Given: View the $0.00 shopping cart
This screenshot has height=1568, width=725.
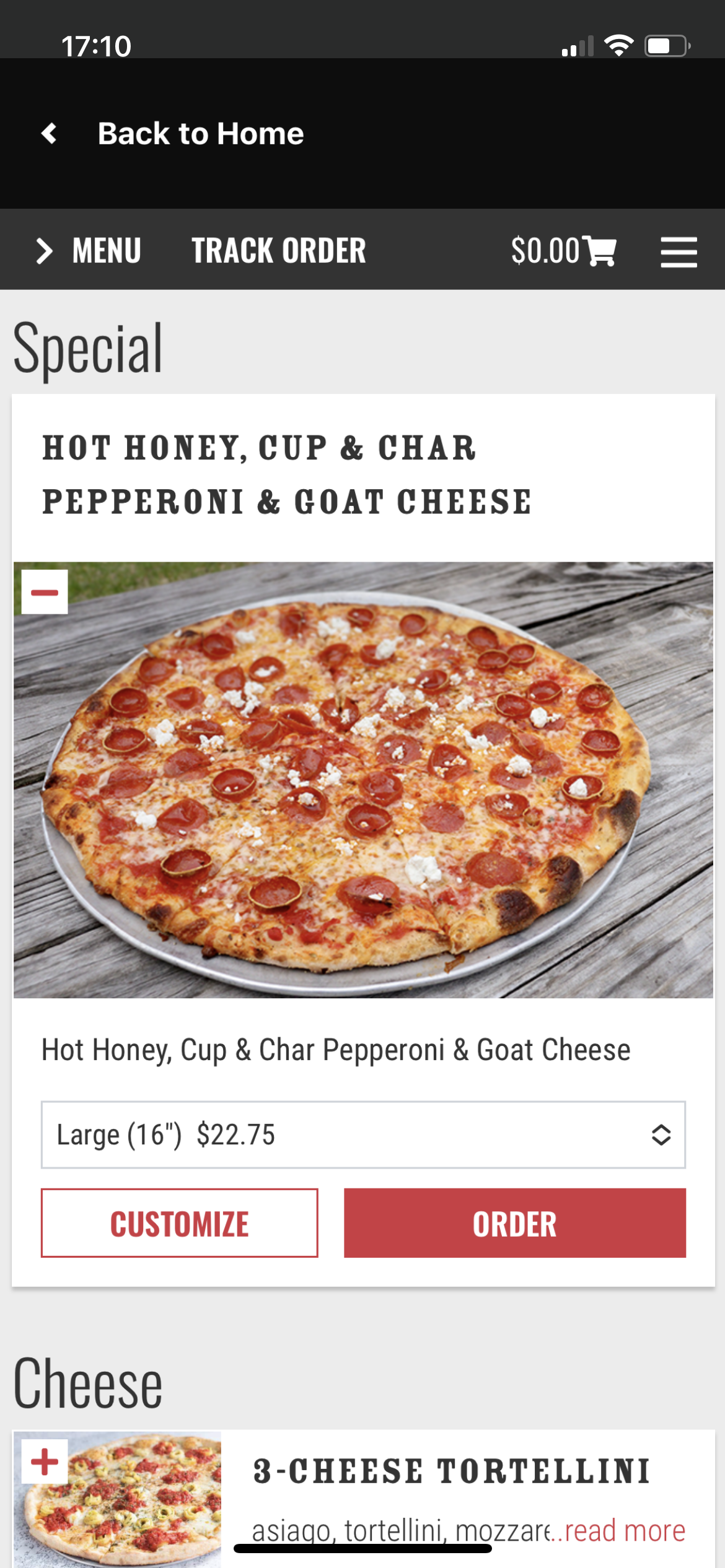Looking at the screenshot, I should click(563, 251).
